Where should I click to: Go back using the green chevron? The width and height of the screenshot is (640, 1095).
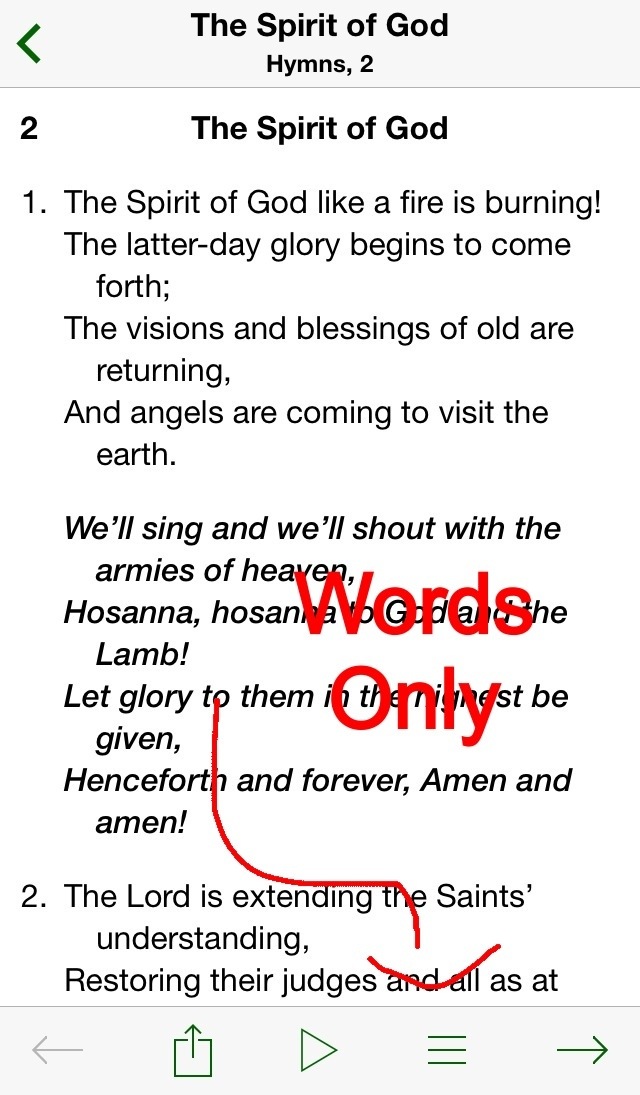coord(29,43)
